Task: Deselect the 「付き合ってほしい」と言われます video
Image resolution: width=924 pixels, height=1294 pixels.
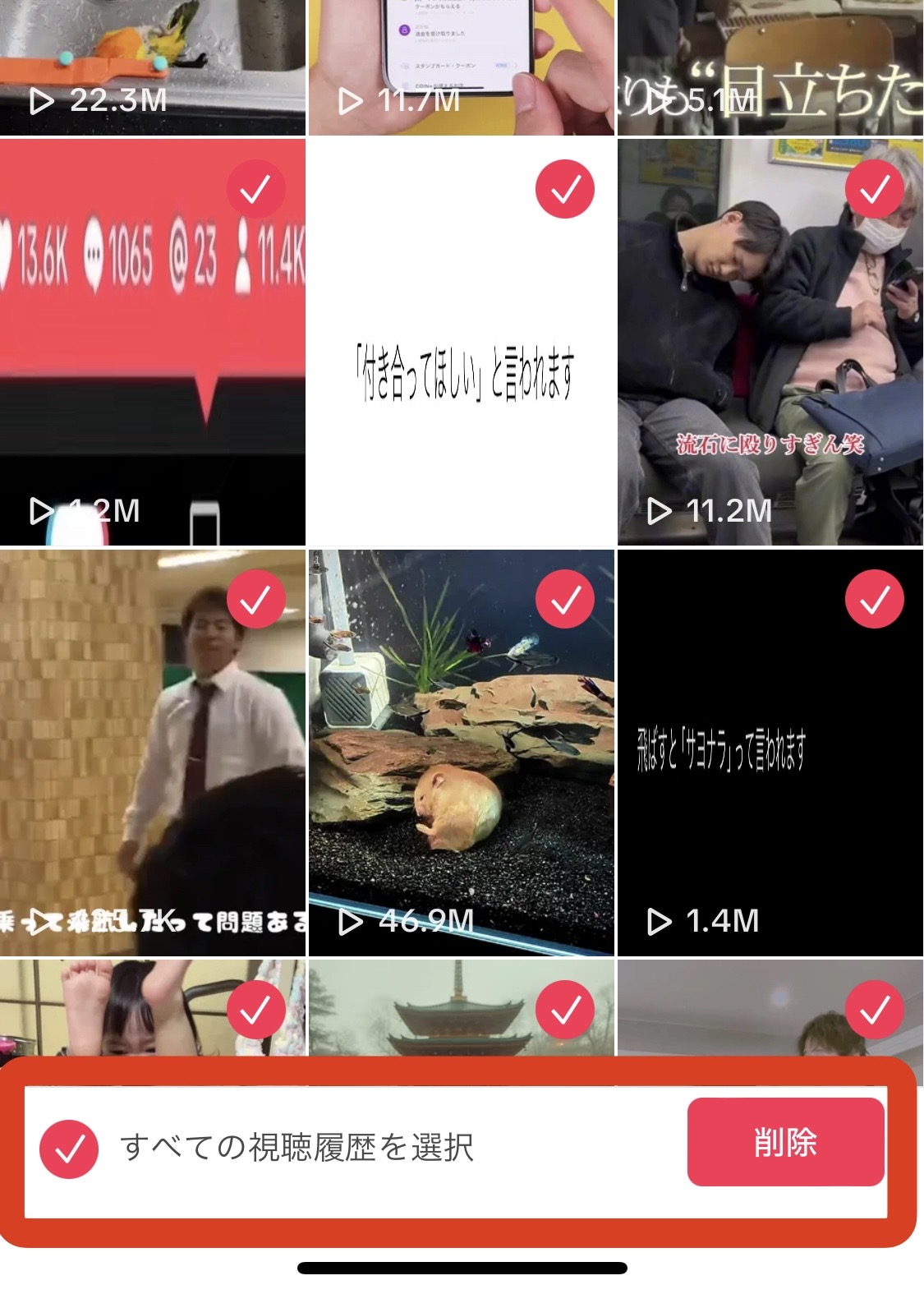Action: click(565, 190)
